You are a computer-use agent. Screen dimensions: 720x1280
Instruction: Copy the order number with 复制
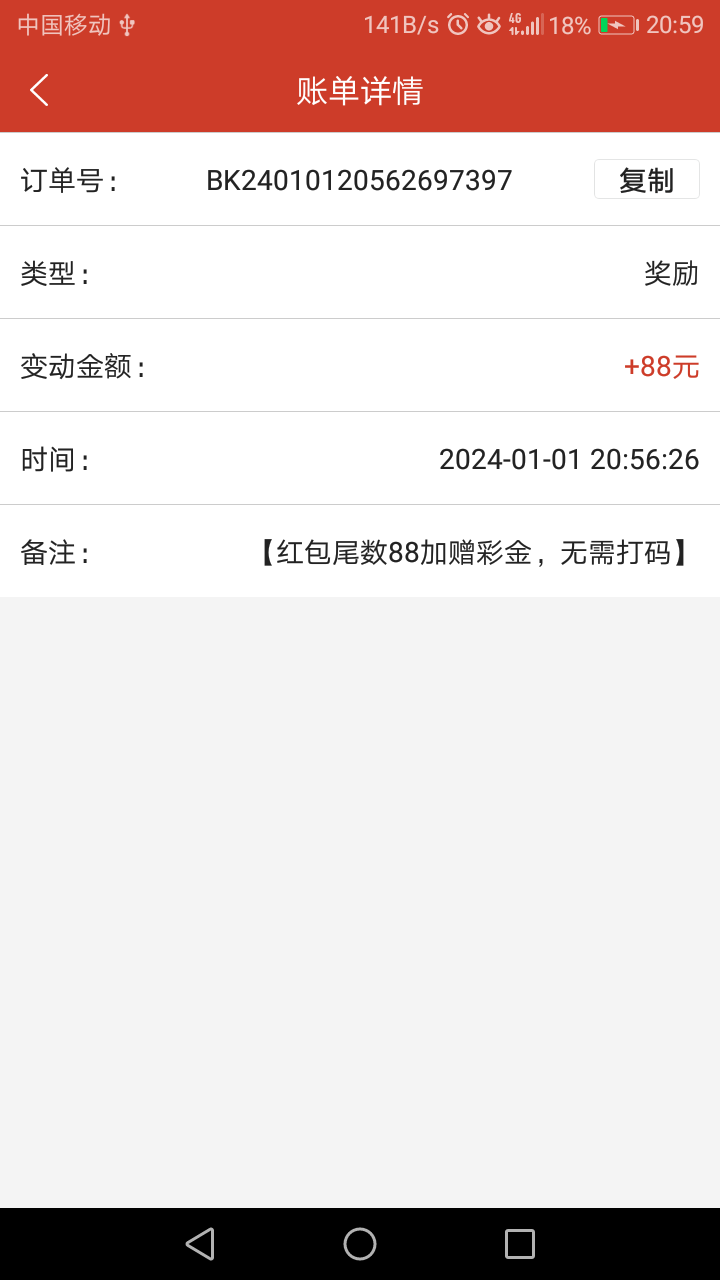tap(646, 180)
